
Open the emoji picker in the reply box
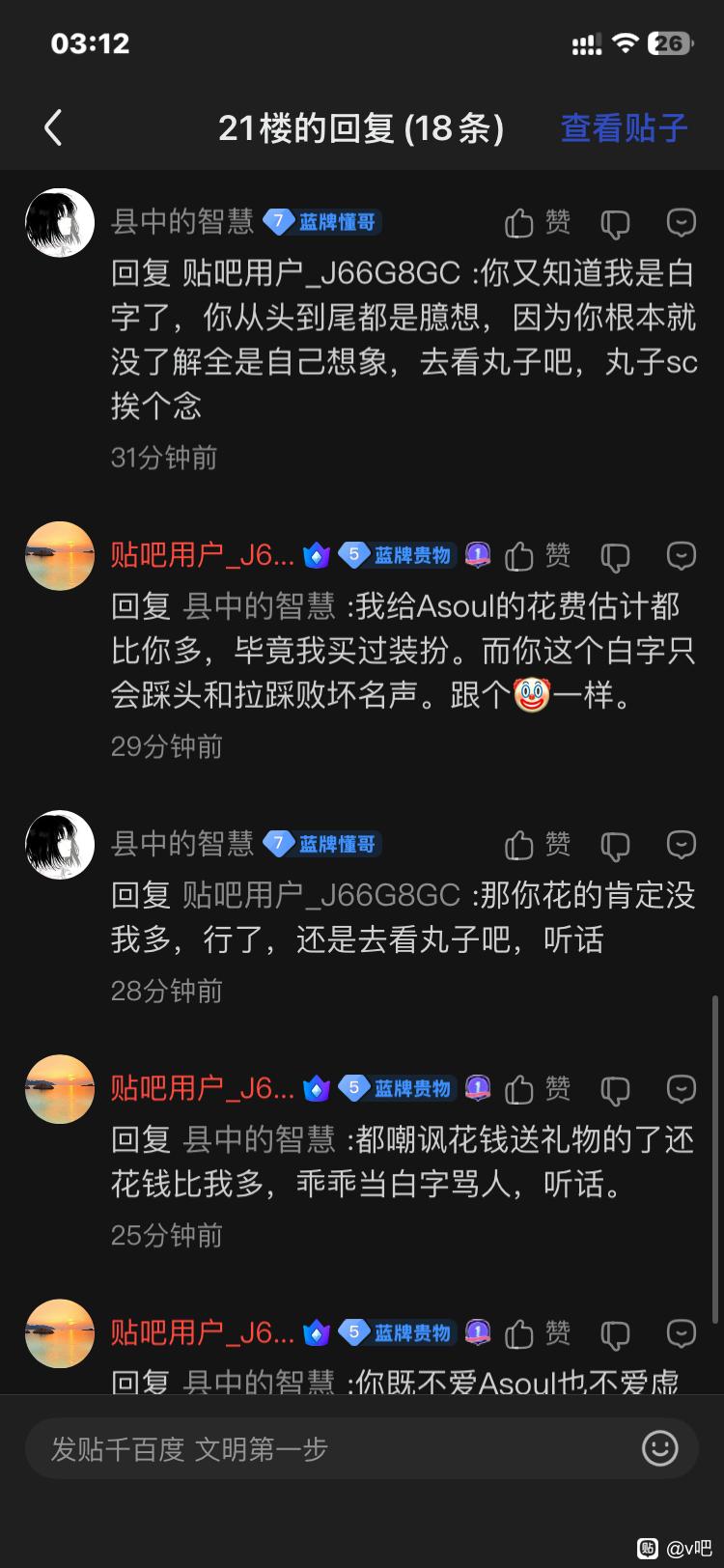click(660, 1448)
